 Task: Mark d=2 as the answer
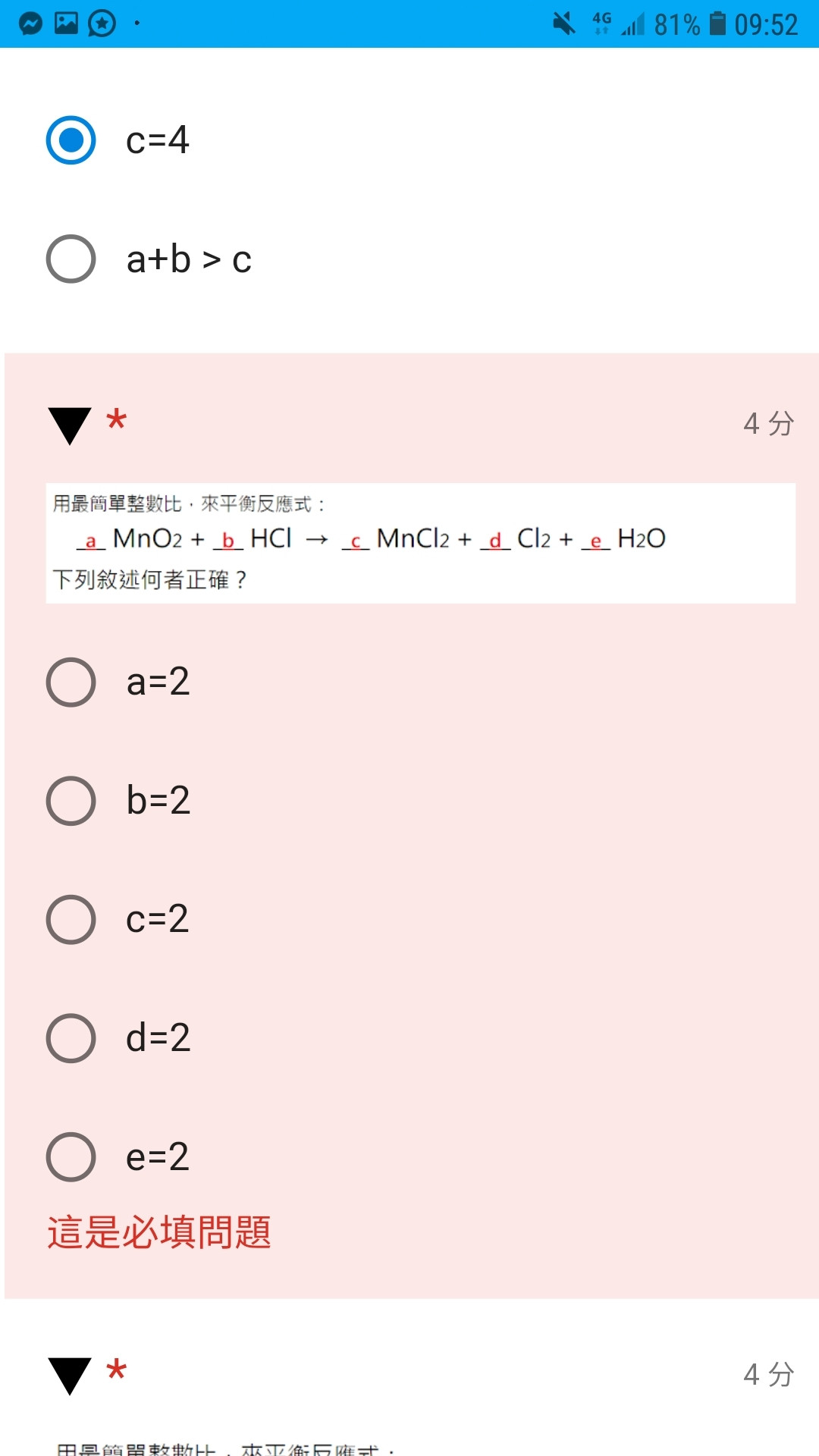point(71,1038)
